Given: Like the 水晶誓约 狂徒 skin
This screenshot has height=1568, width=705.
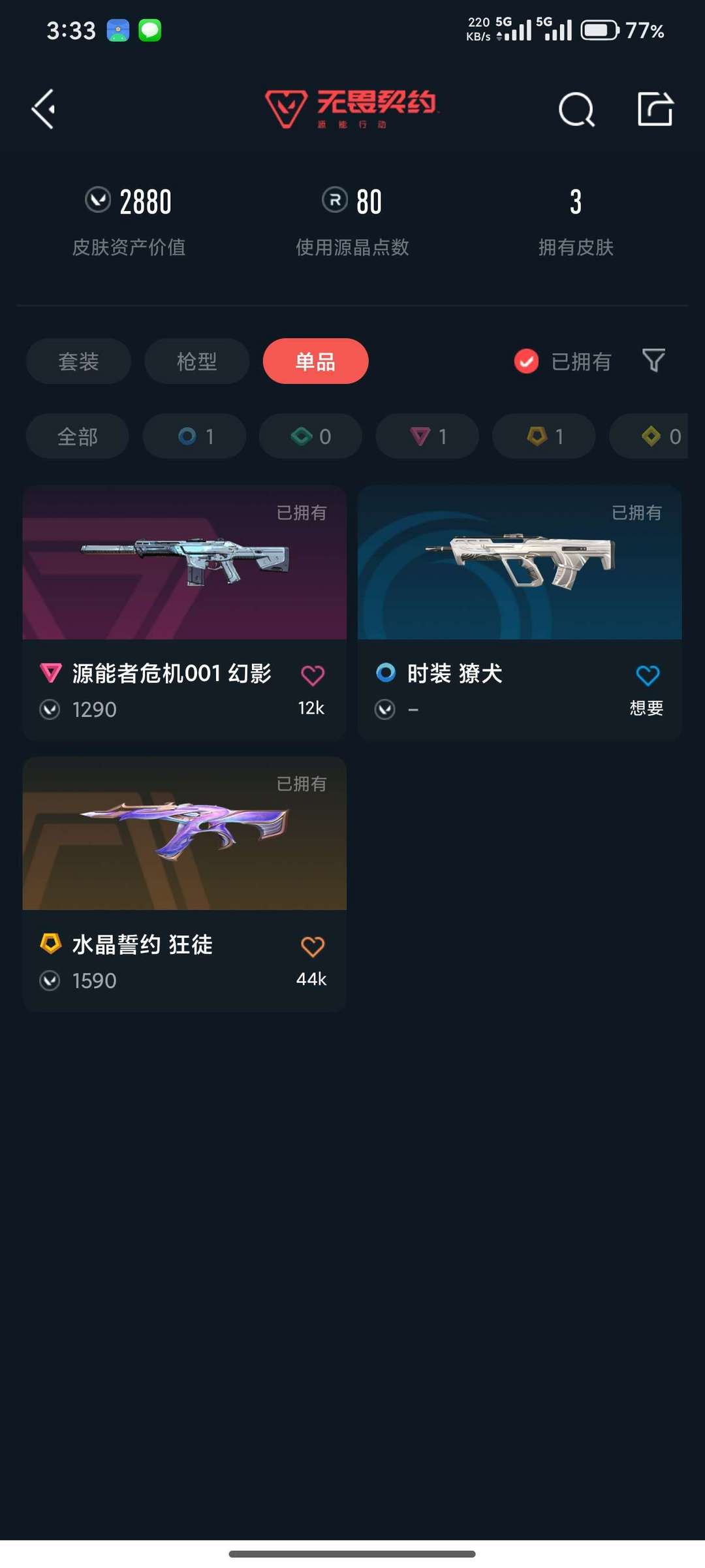Looking at the screenshot, I should pyautogui.click(x=312, y=946).
